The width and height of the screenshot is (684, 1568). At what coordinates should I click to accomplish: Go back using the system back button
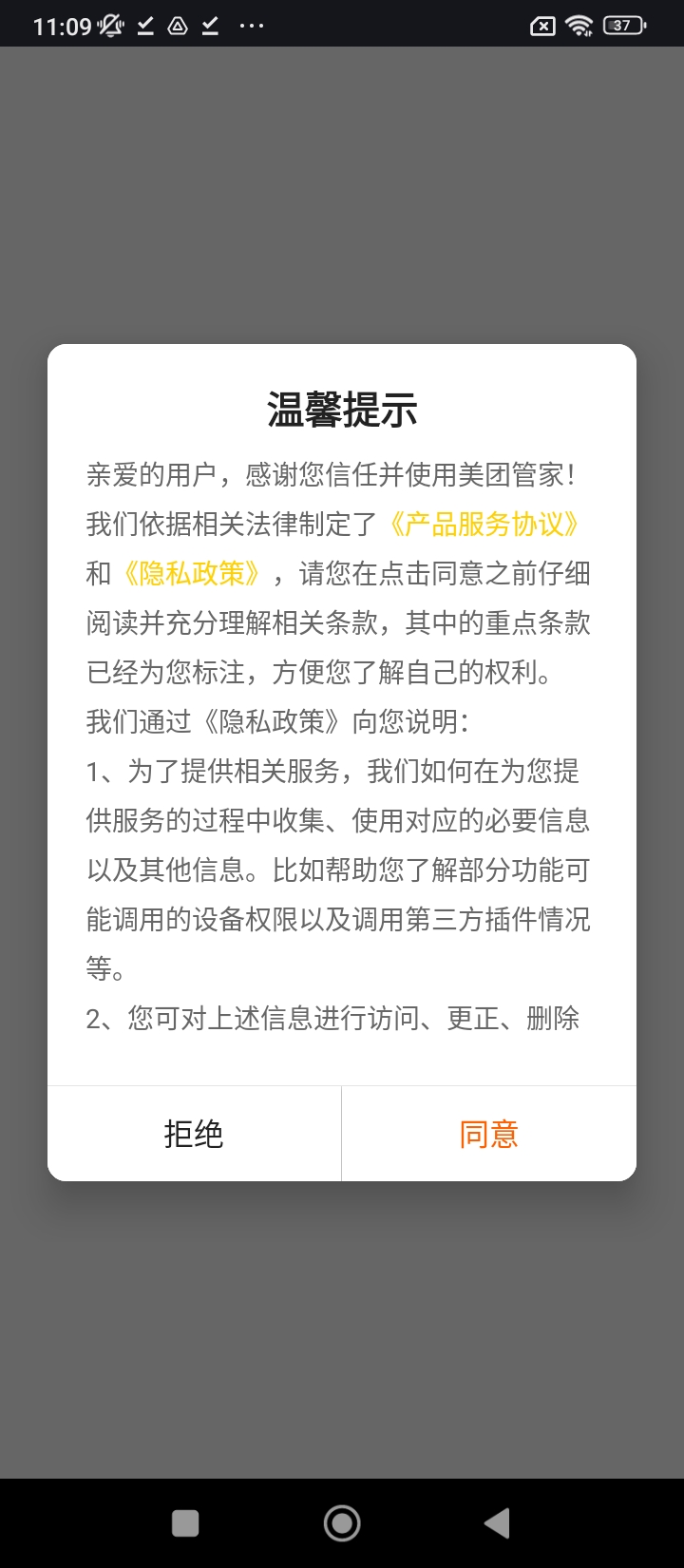coord(496,1523)
